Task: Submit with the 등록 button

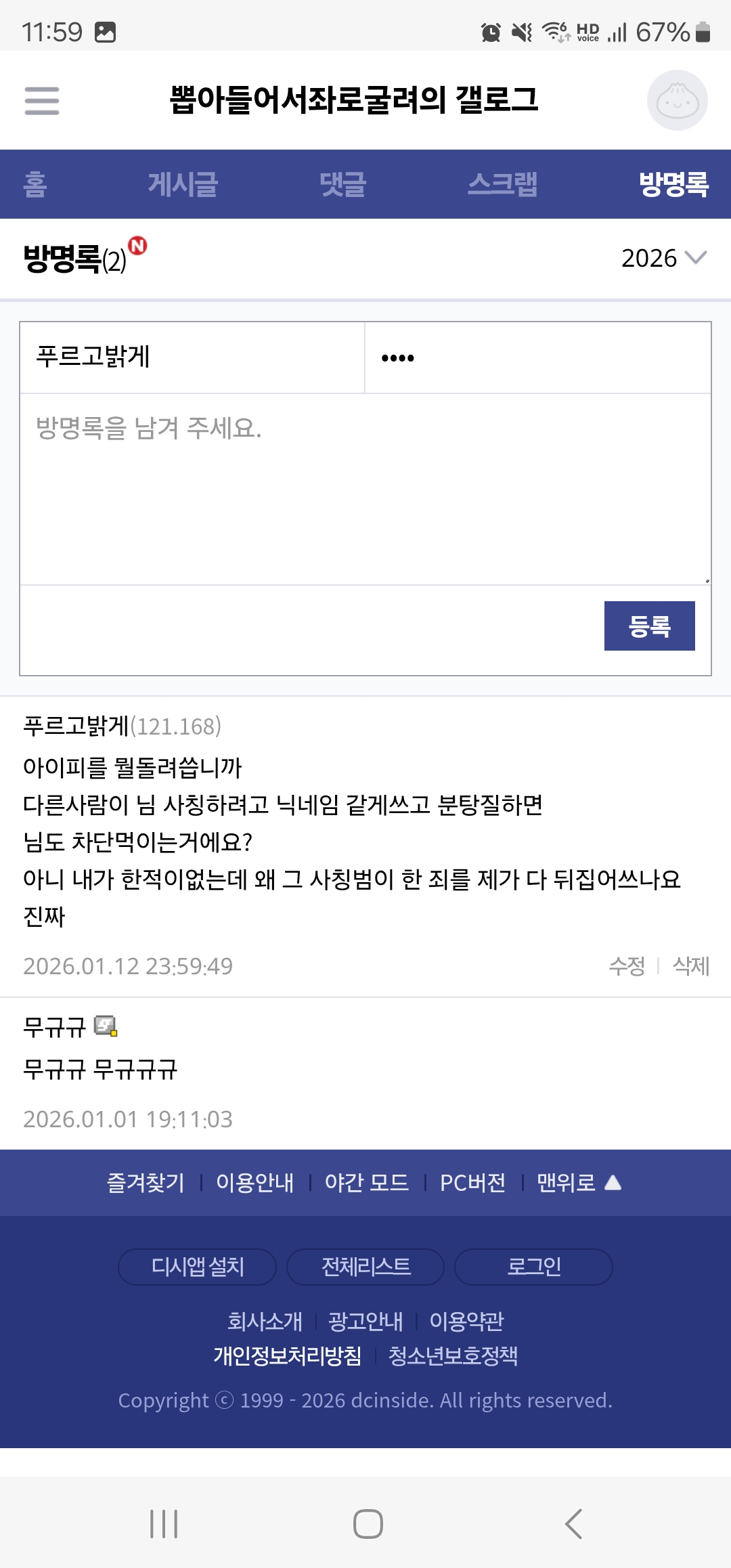Action: click(x=649, y=626)
